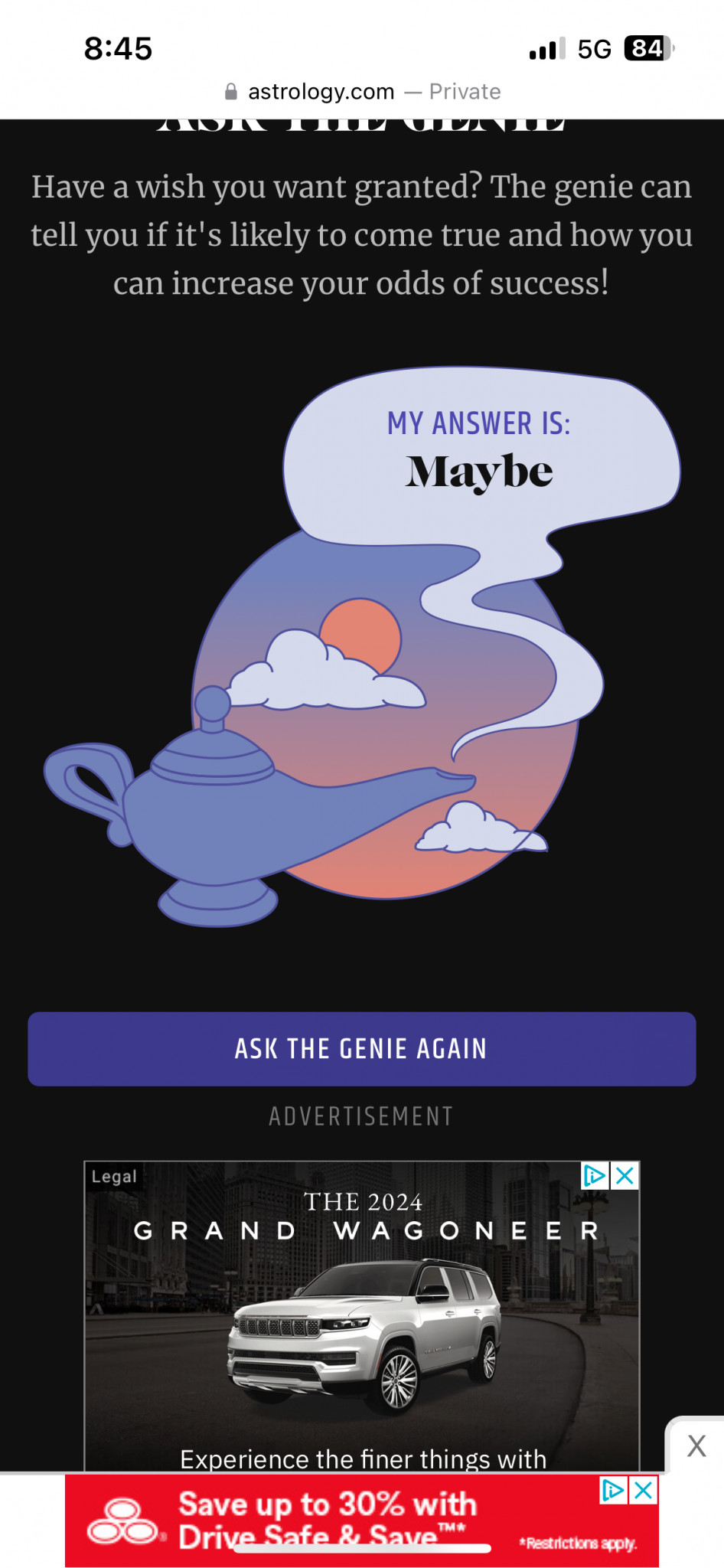
Task: Open the astrology.com address bar
Action: 362,92
